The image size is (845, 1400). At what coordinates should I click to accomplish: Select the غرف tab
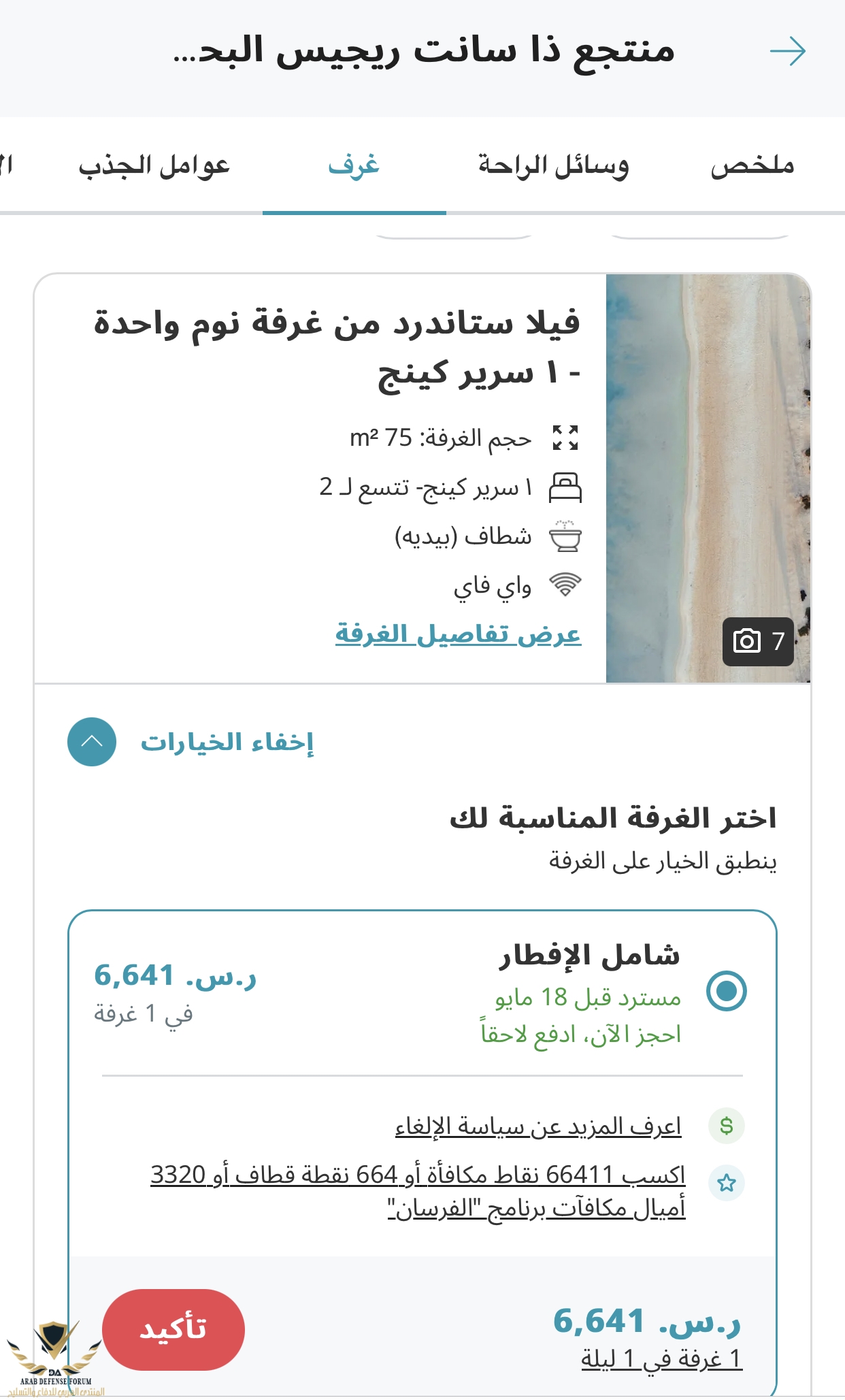pos(354,166)
